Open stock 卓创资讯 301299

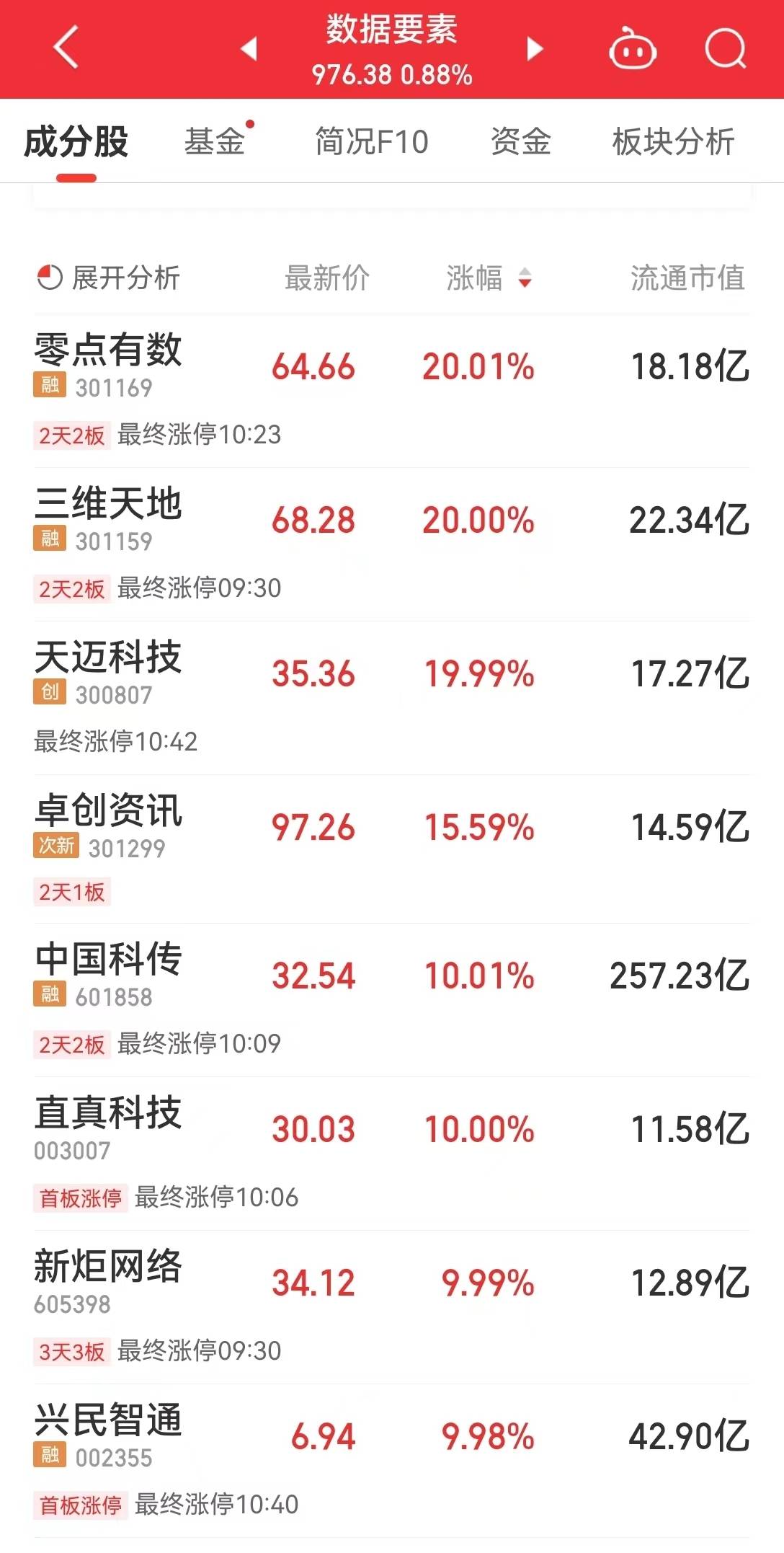[x=108, y=826]
